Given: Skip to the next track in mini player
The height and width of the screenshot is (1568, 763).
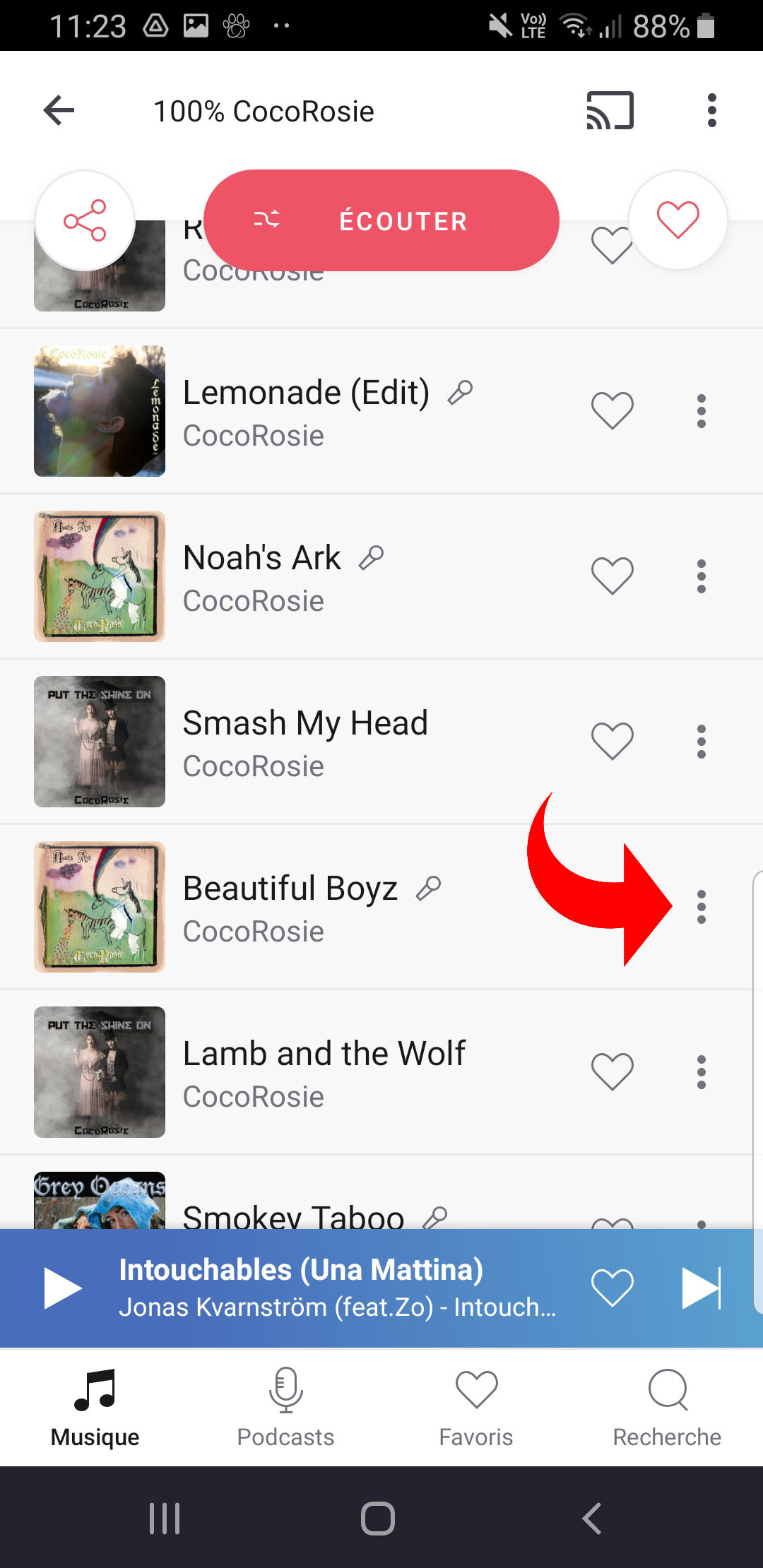Looking at the screenshot, I should tap(701, 1288).
